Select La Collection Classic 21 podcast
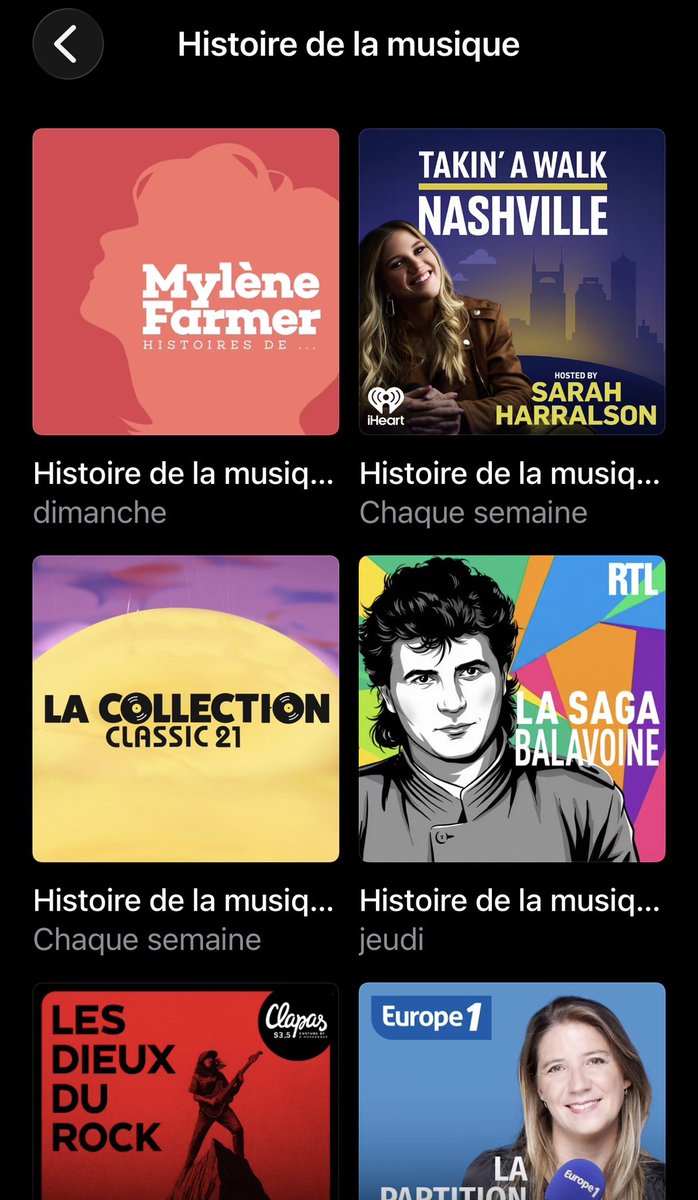698x1200 pixels. 186,708
